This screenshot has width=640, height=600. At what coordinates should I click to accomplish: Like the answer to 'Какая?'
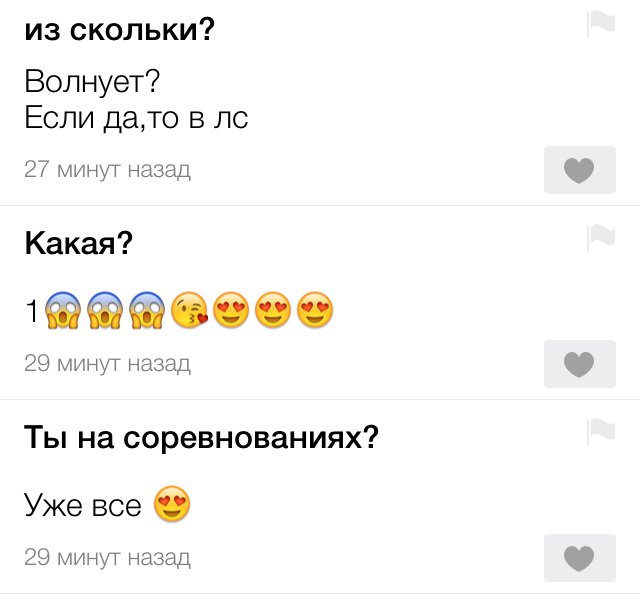pyautogui.click(x=579, y=364)
